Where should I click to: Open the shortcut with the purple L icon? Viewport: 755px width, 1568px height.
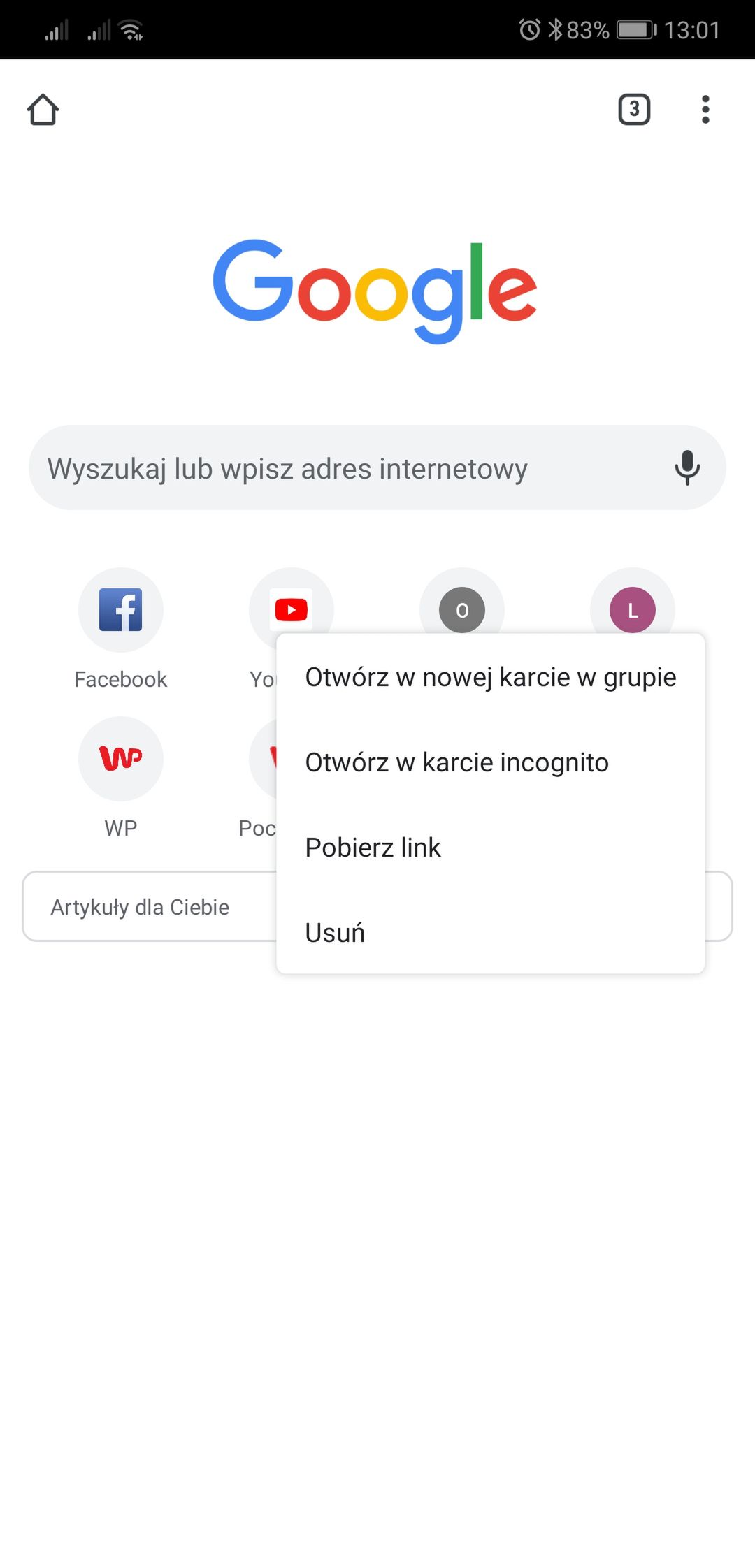(633, 601)
